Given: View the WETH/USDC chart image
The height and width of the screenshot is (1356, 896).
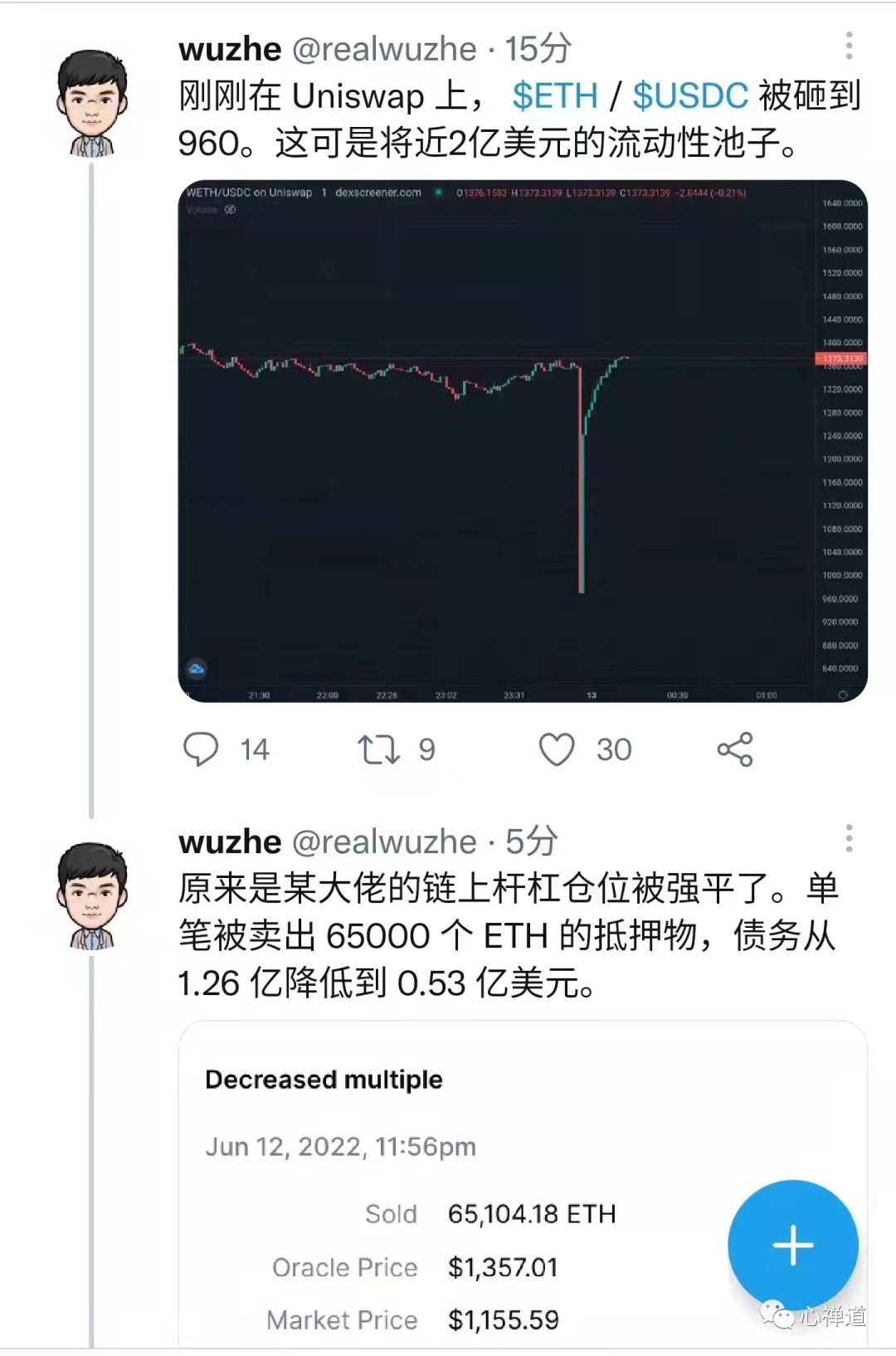Looking at the screenshot, I should (x=523, y=441).
